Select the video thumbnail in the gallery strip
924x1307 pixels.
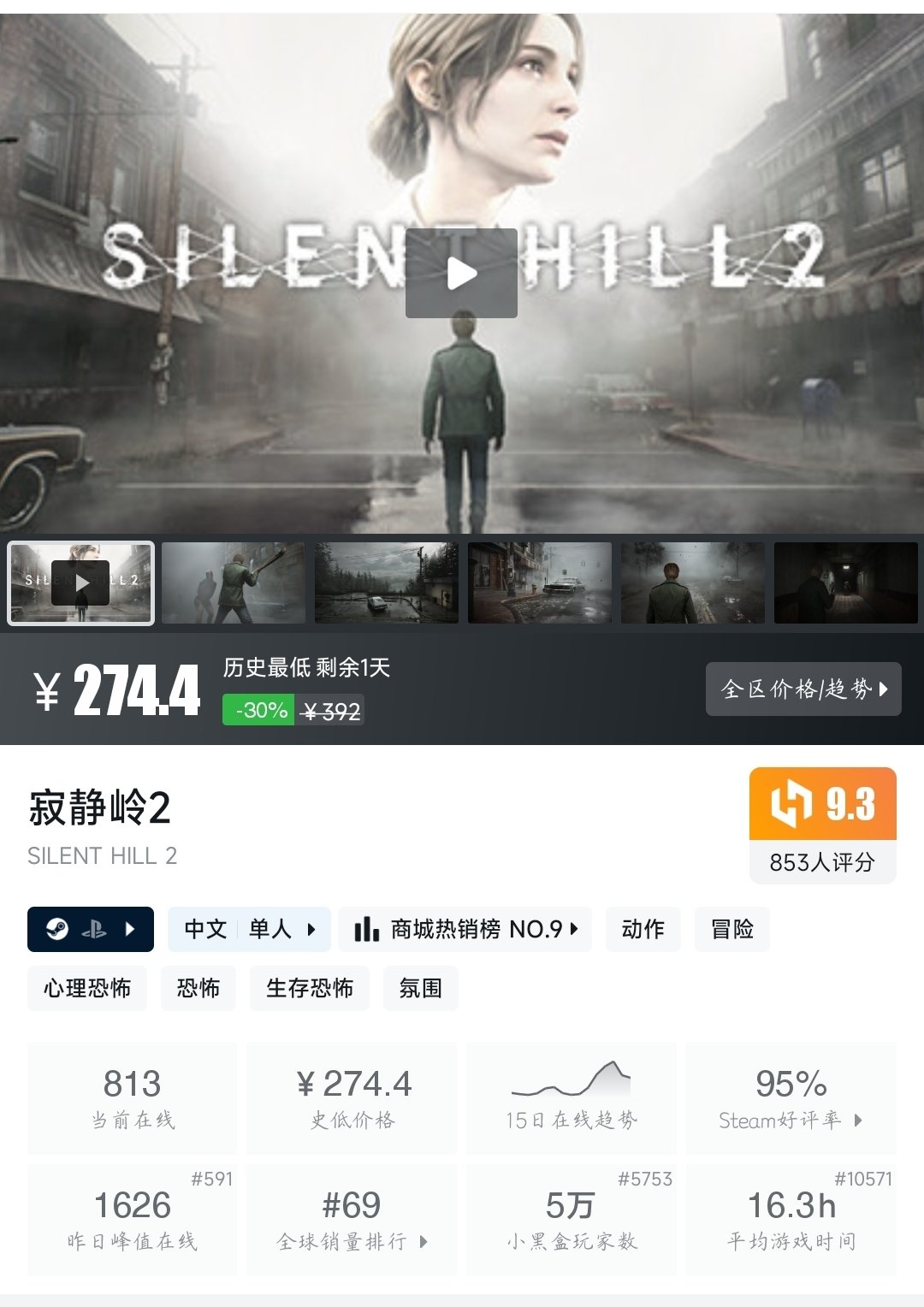coord(80,583)
